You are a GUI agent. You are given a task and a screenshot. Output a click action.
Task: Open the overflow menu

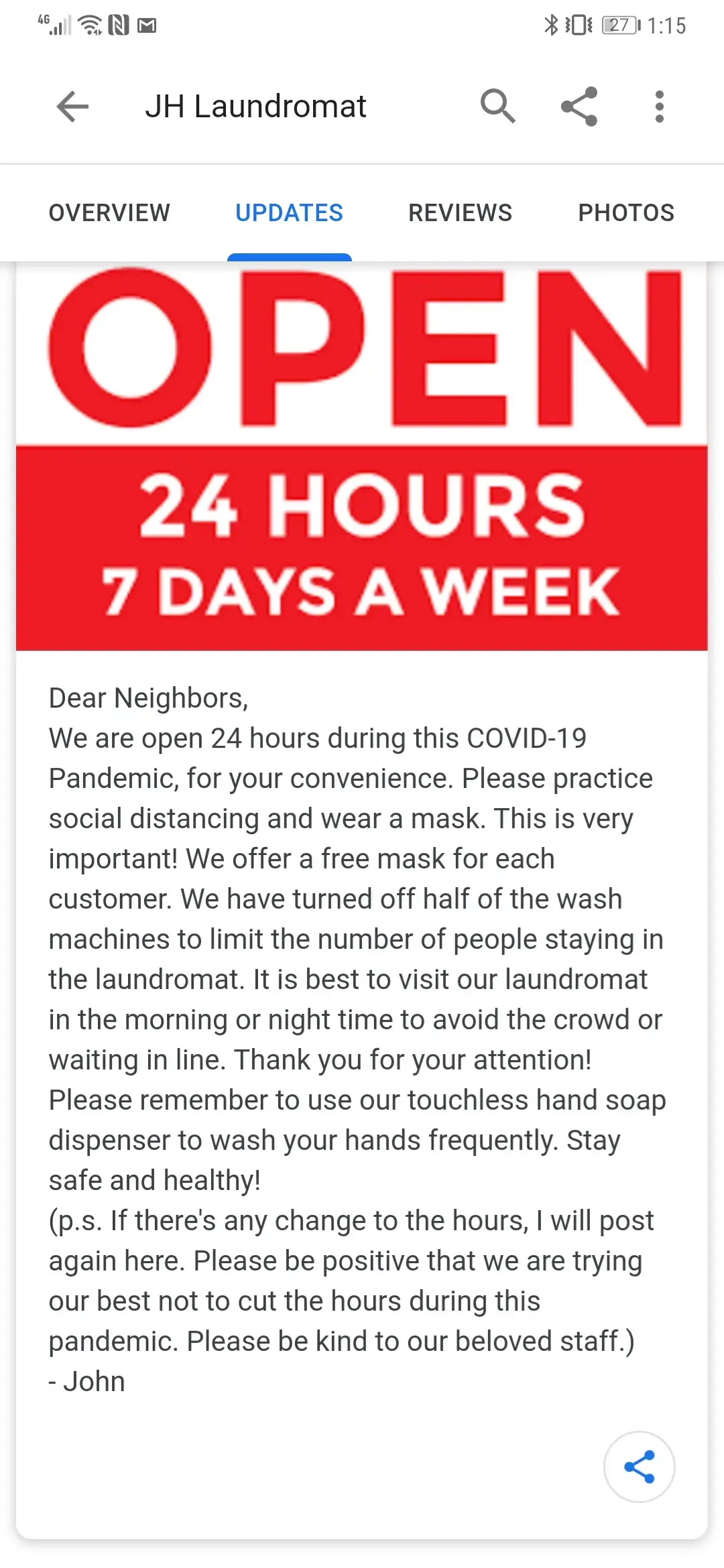point(660,107)
